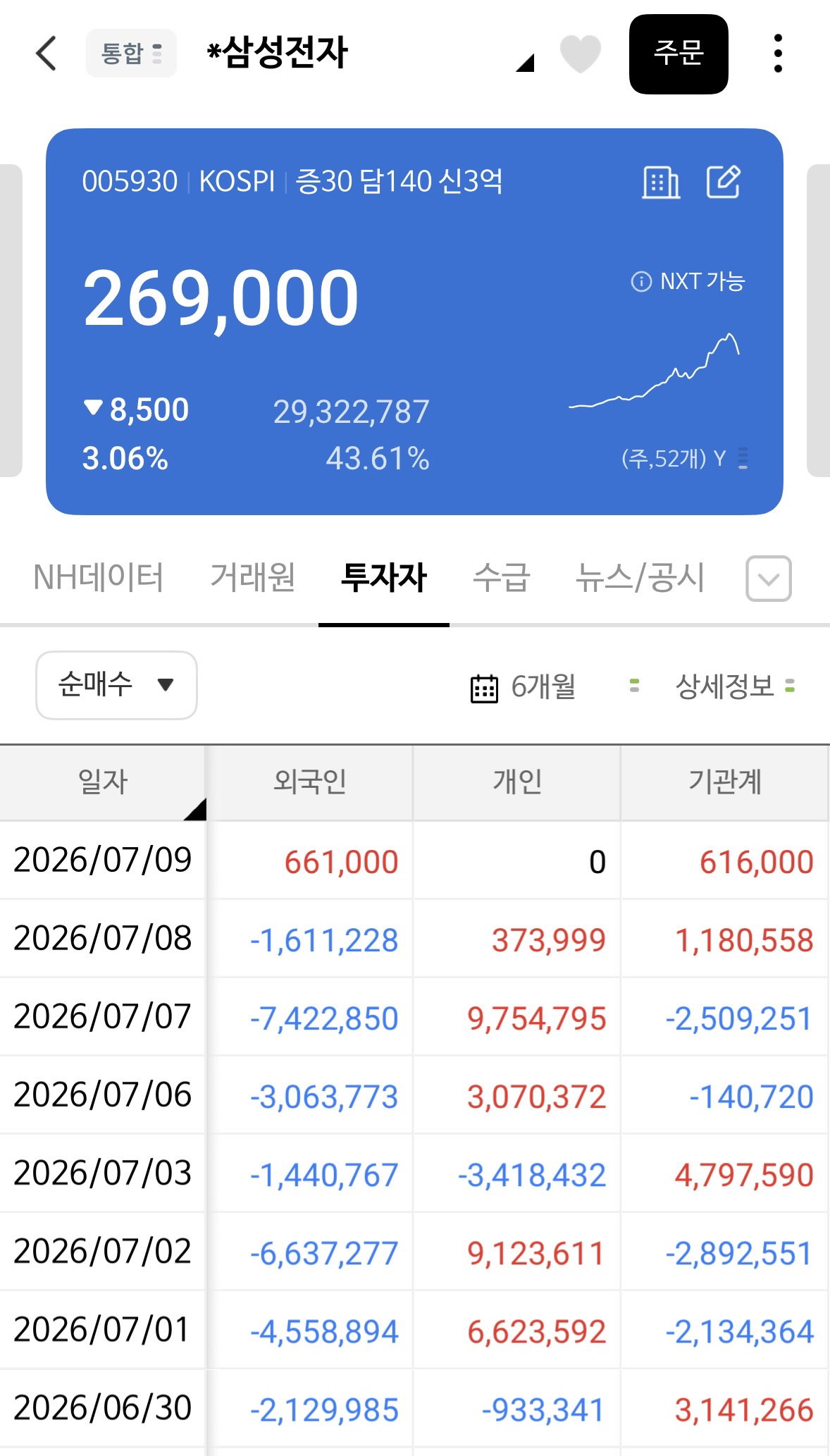Open the 통합 market selector chip

(x=131, y=54)
